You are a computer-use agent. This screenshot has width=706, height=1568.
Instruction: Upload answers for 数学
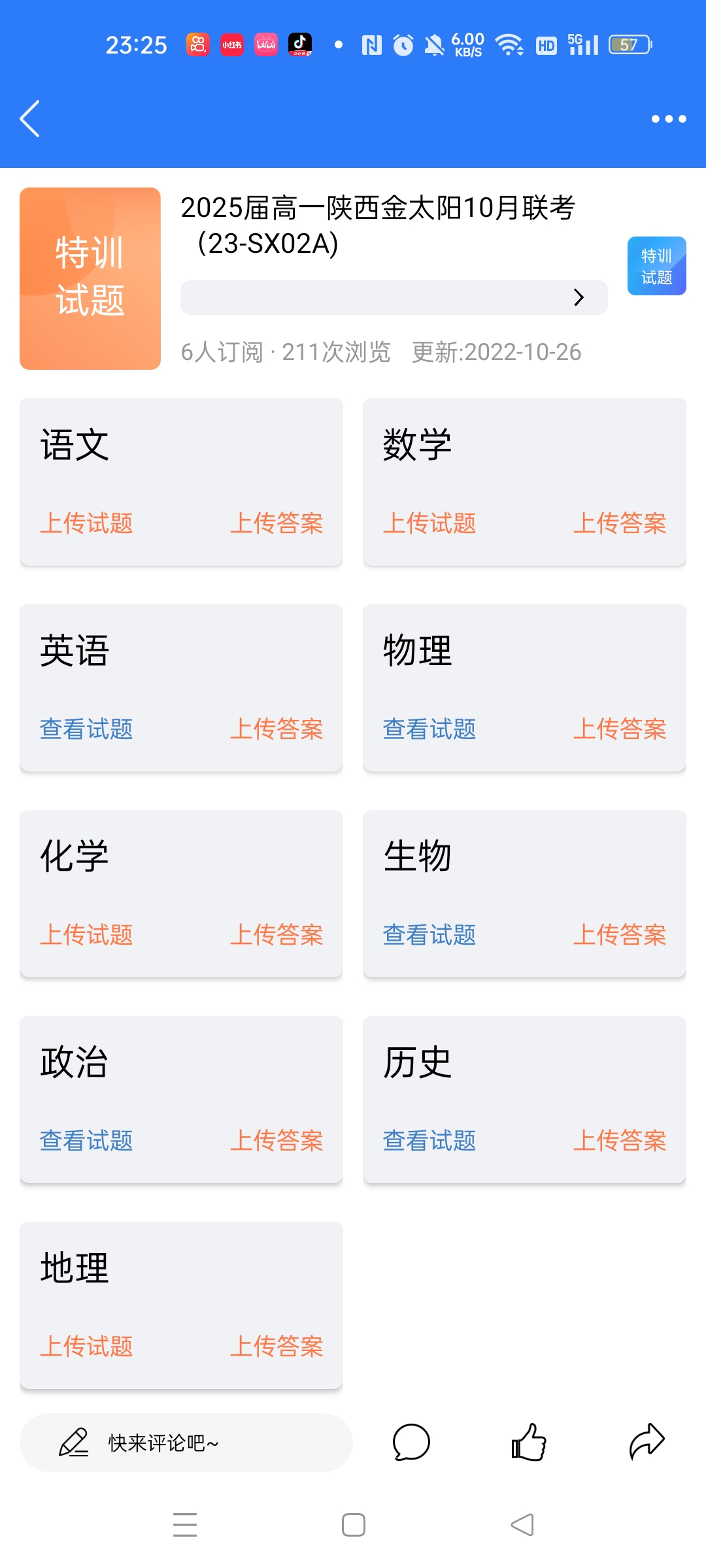click(620, 523)
